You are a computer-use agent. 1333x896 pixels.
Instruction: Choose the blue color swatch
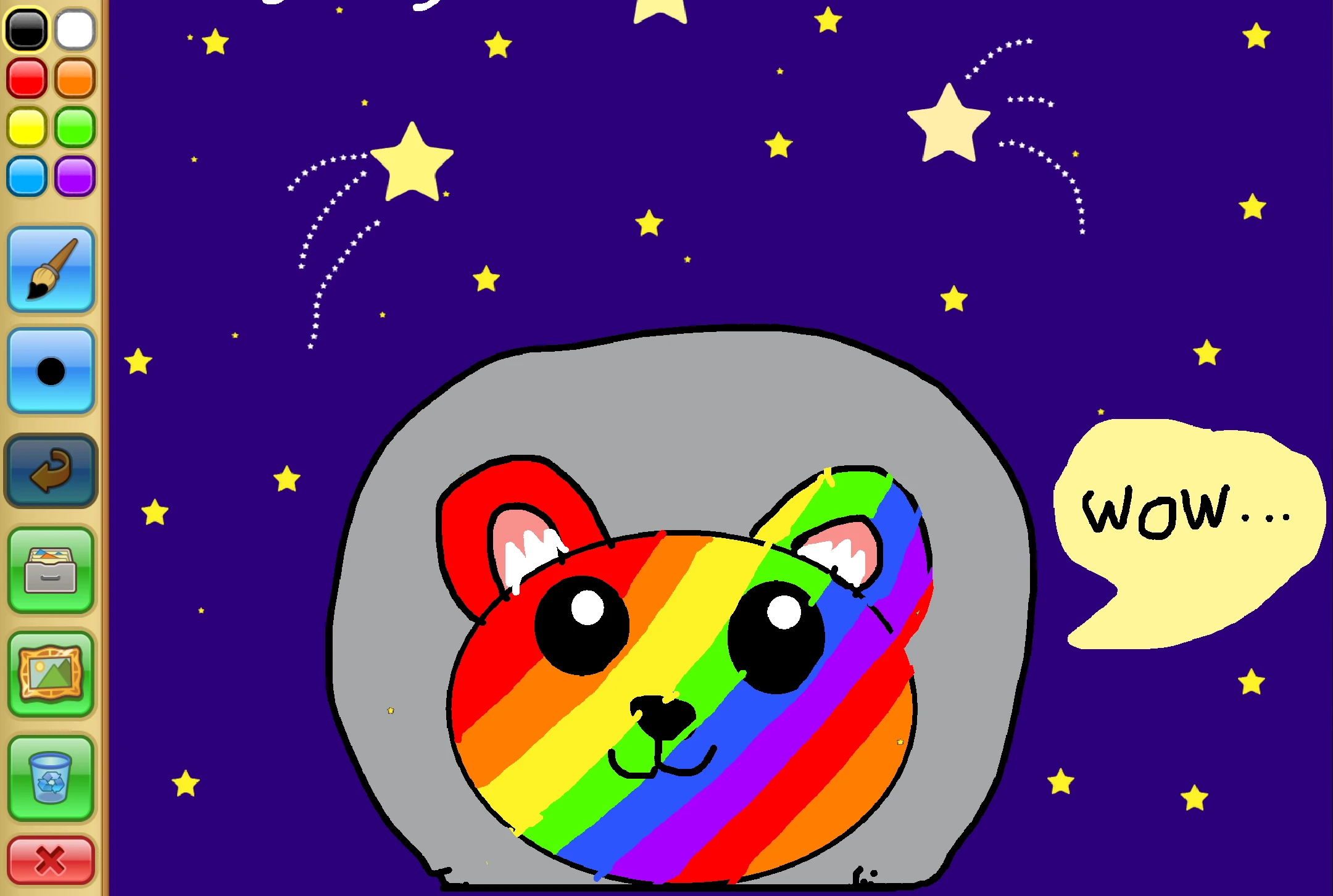27,176
